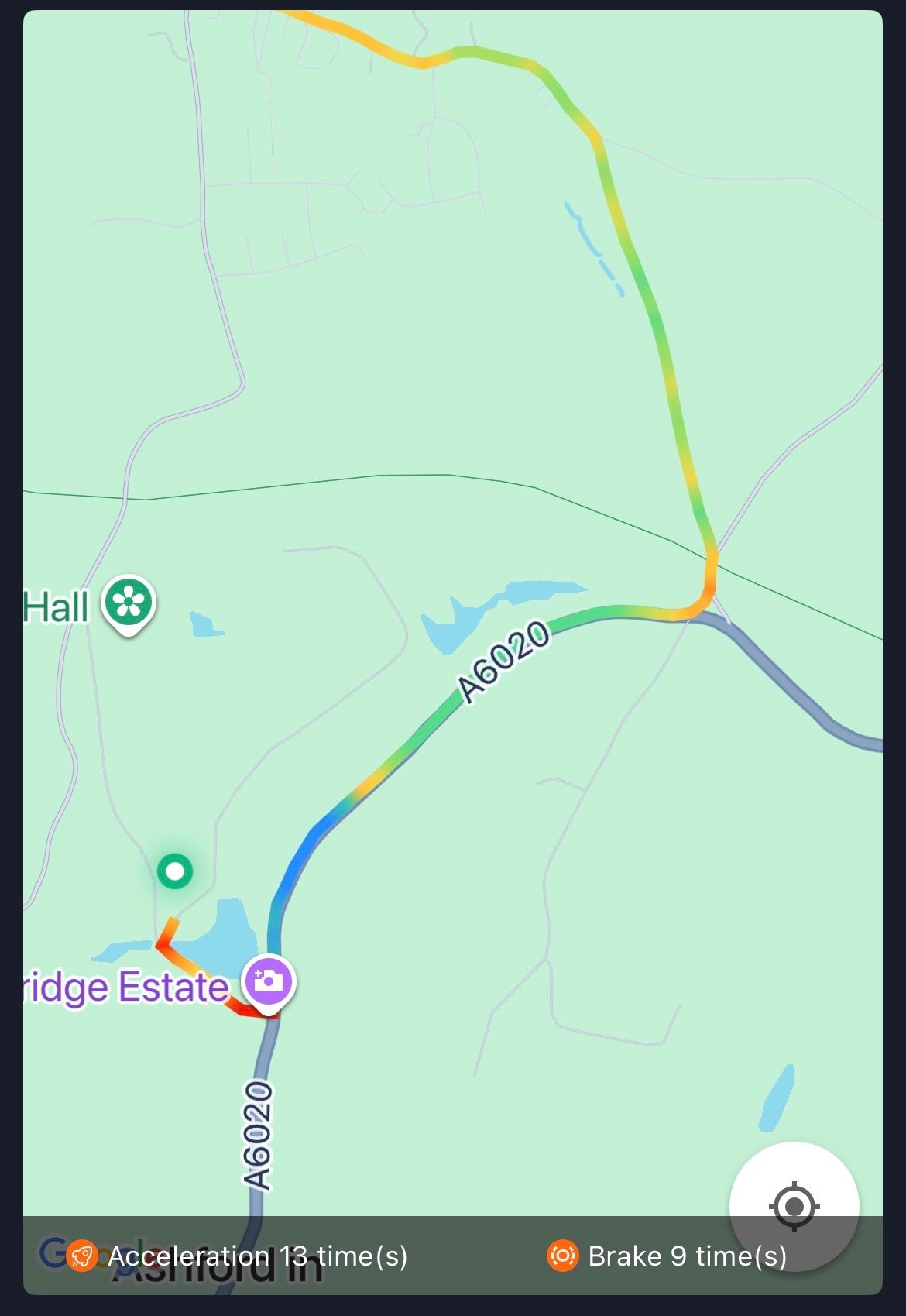Select the purple camera Estate marker
906x1316 pixels.
click(268, 981)
